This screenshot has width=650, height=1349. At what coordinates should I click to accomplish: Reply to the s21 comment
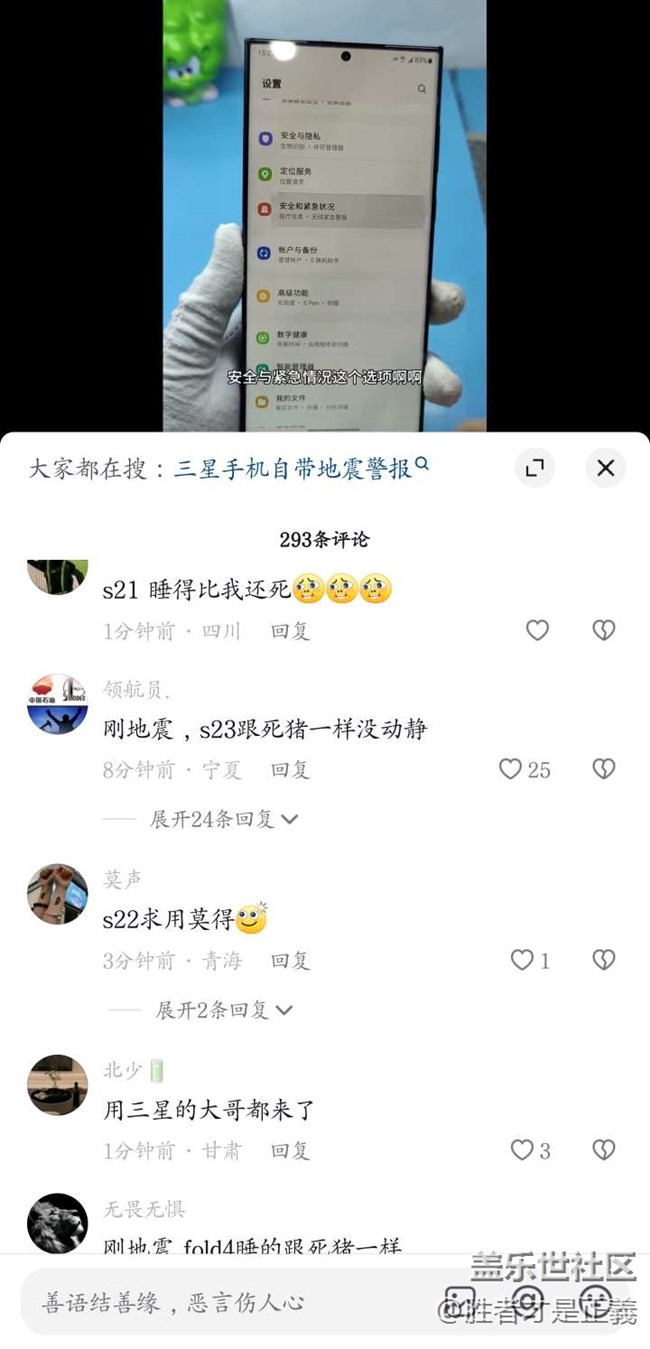click(290, 631)
